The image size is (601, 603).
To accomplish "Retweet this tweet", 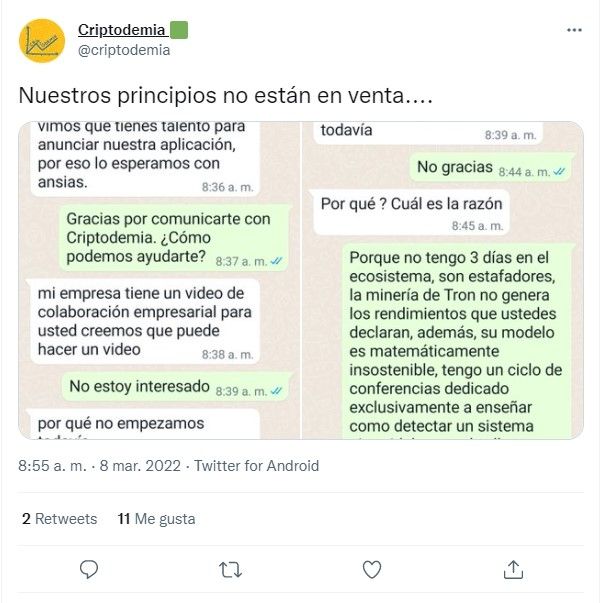I will click(230, 569).
